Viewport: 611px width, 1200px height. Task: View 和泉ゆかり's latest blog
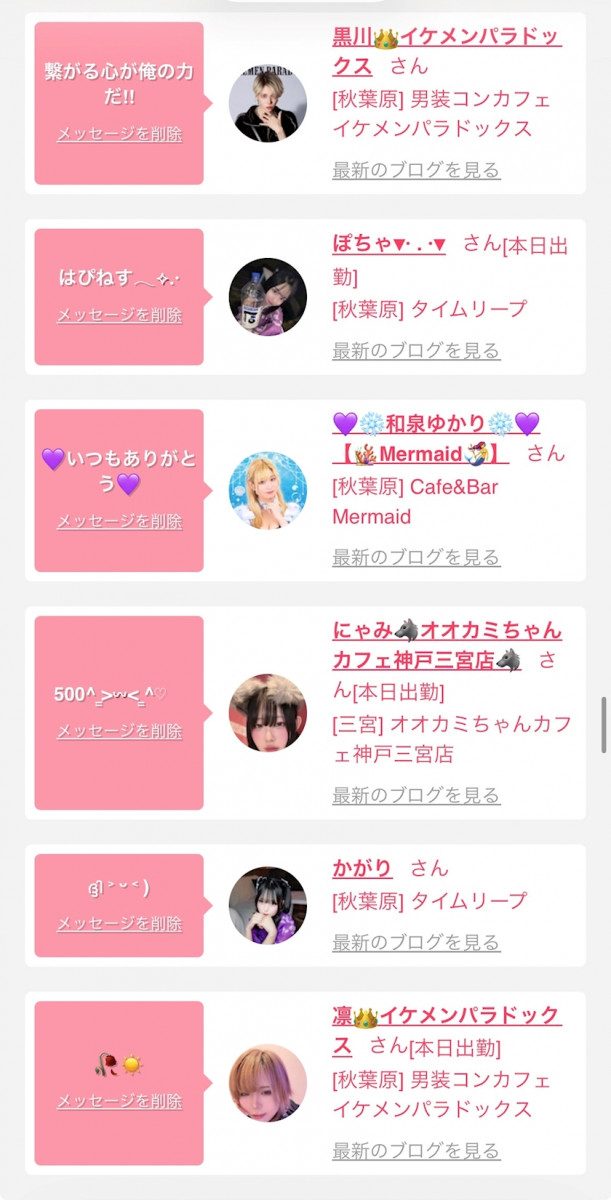point(416,557)
